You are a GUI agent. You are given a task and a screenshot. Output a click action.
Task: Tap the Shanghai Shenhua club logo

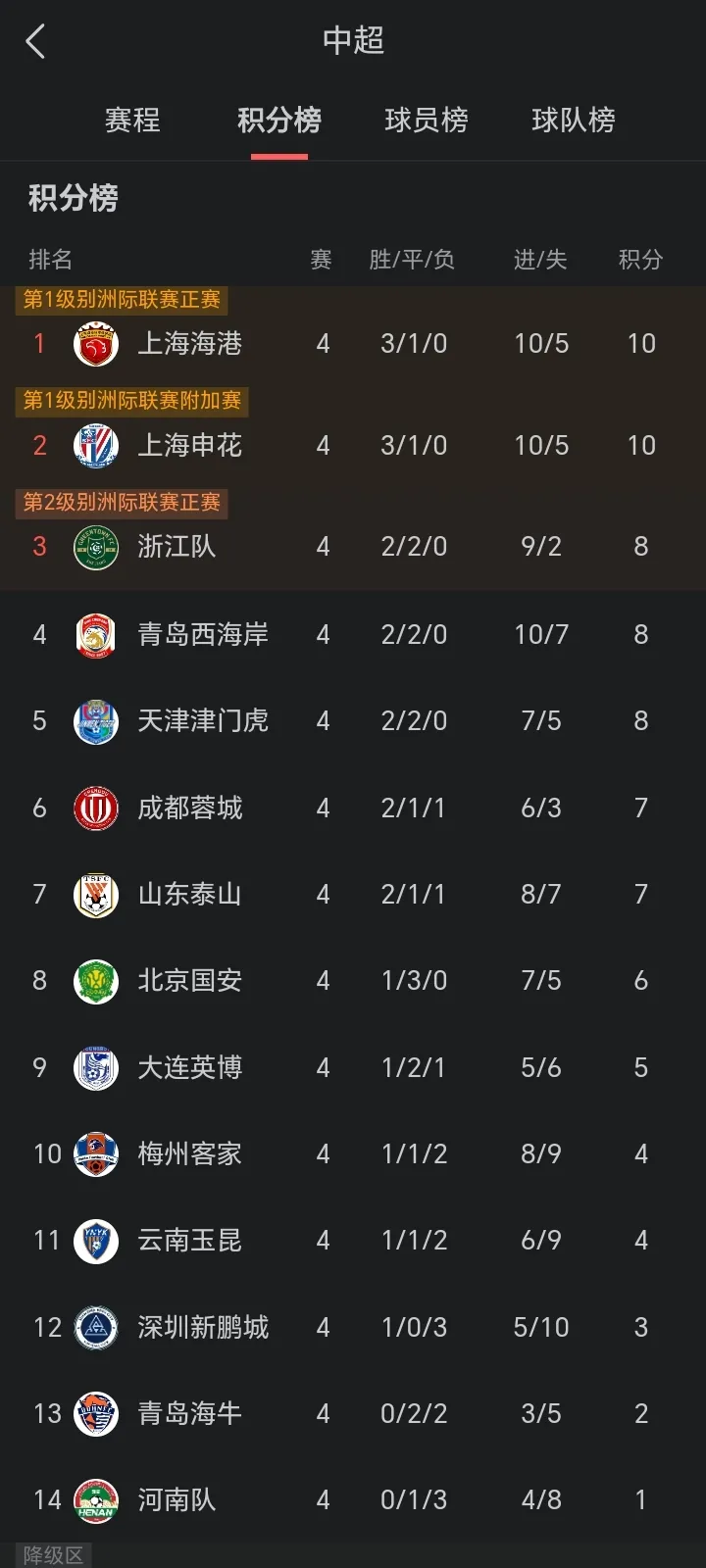(95, 445)
